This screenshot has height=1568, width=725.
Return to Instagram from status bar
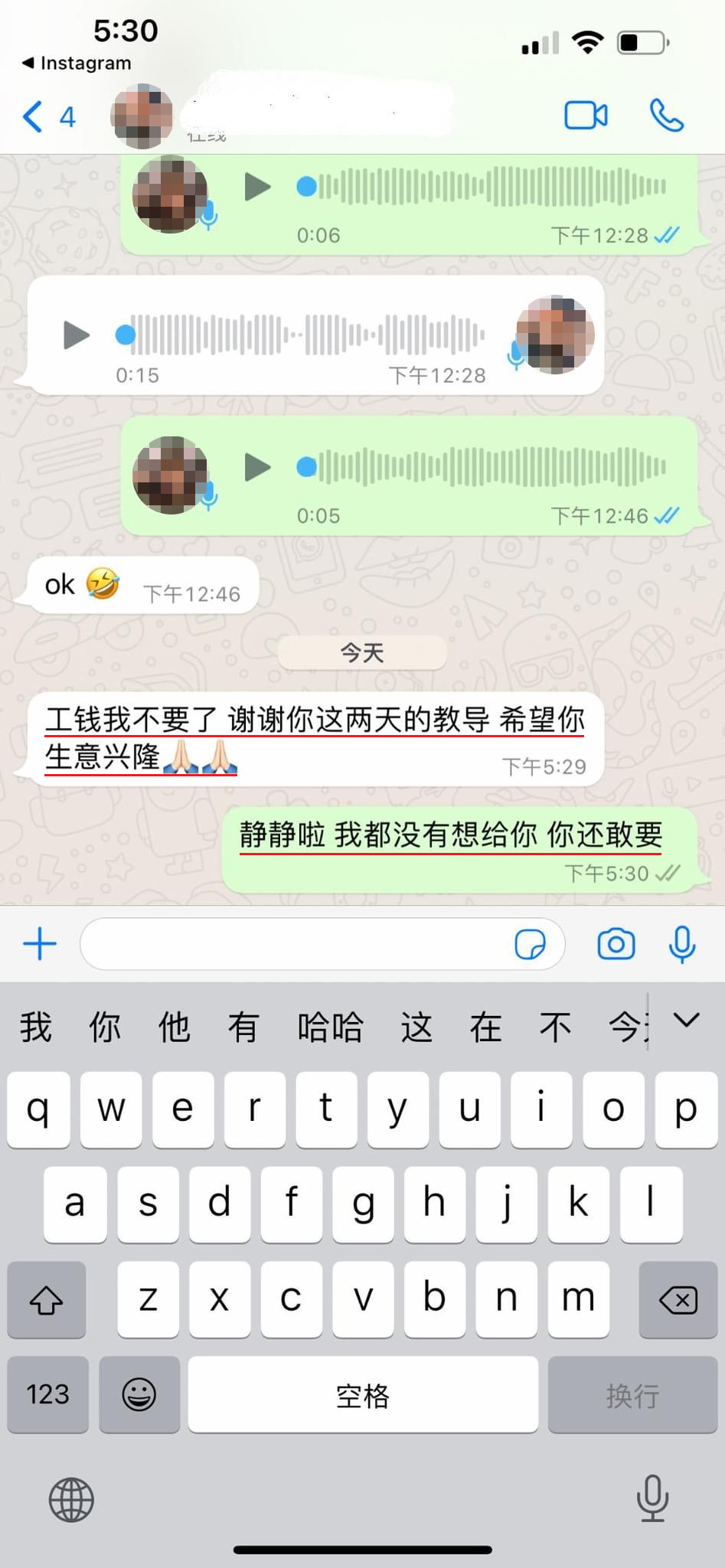77,63
